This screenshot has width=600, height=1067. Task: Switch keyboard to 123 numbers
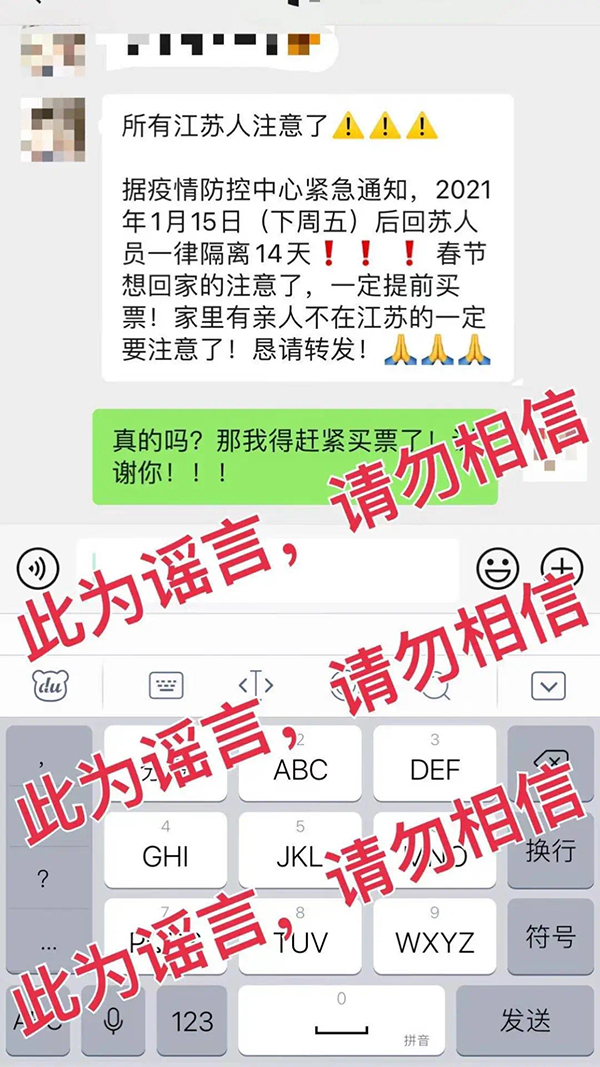click(x=191, y=1021)
